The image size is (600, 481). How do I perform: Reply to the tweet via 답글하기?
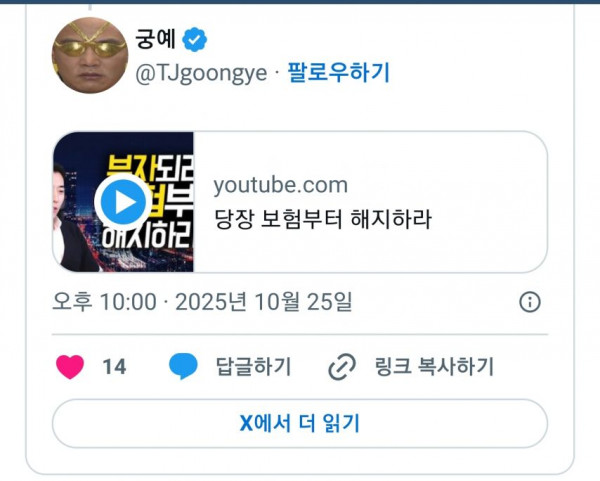[x=231, y=367]
